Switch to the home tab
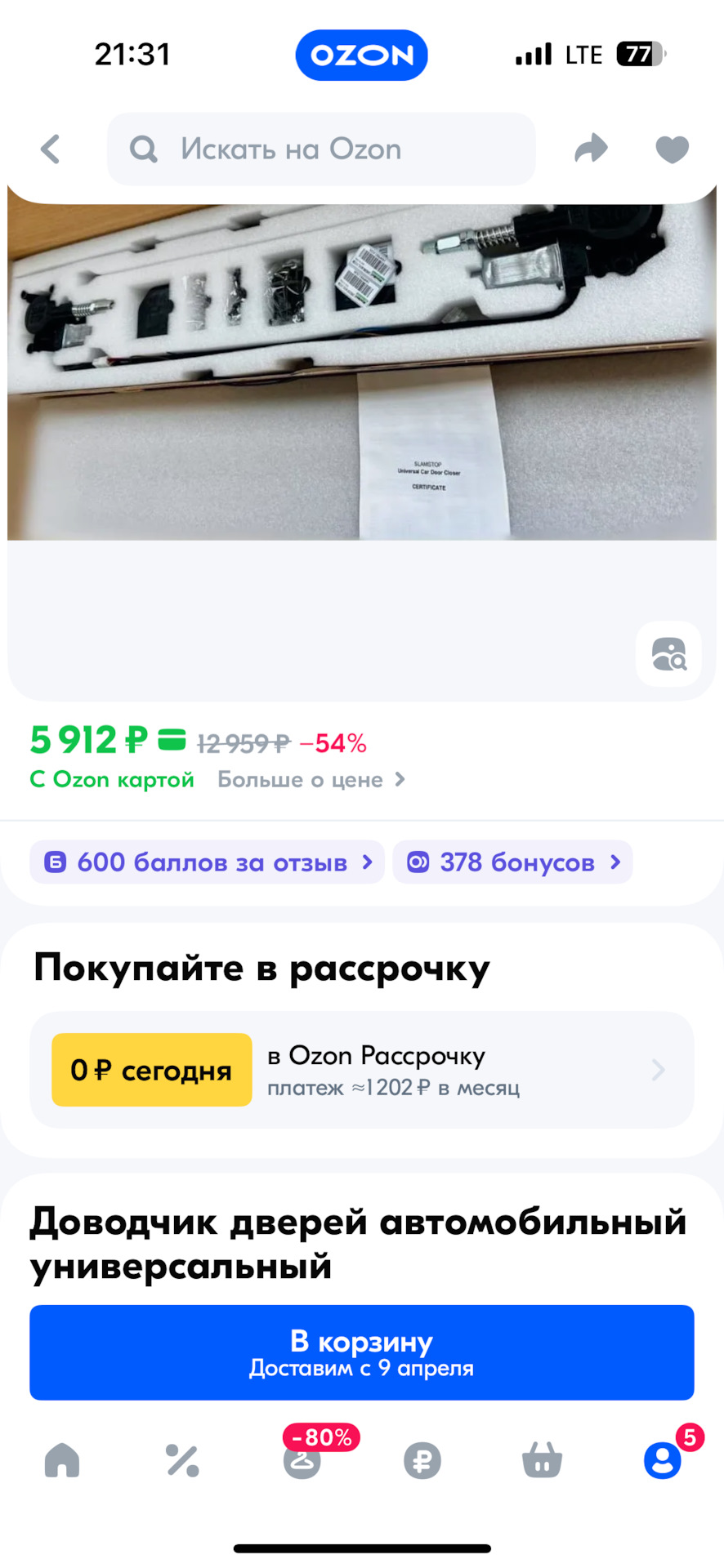The image size is (724, 1568). (x=62, y=1460)
